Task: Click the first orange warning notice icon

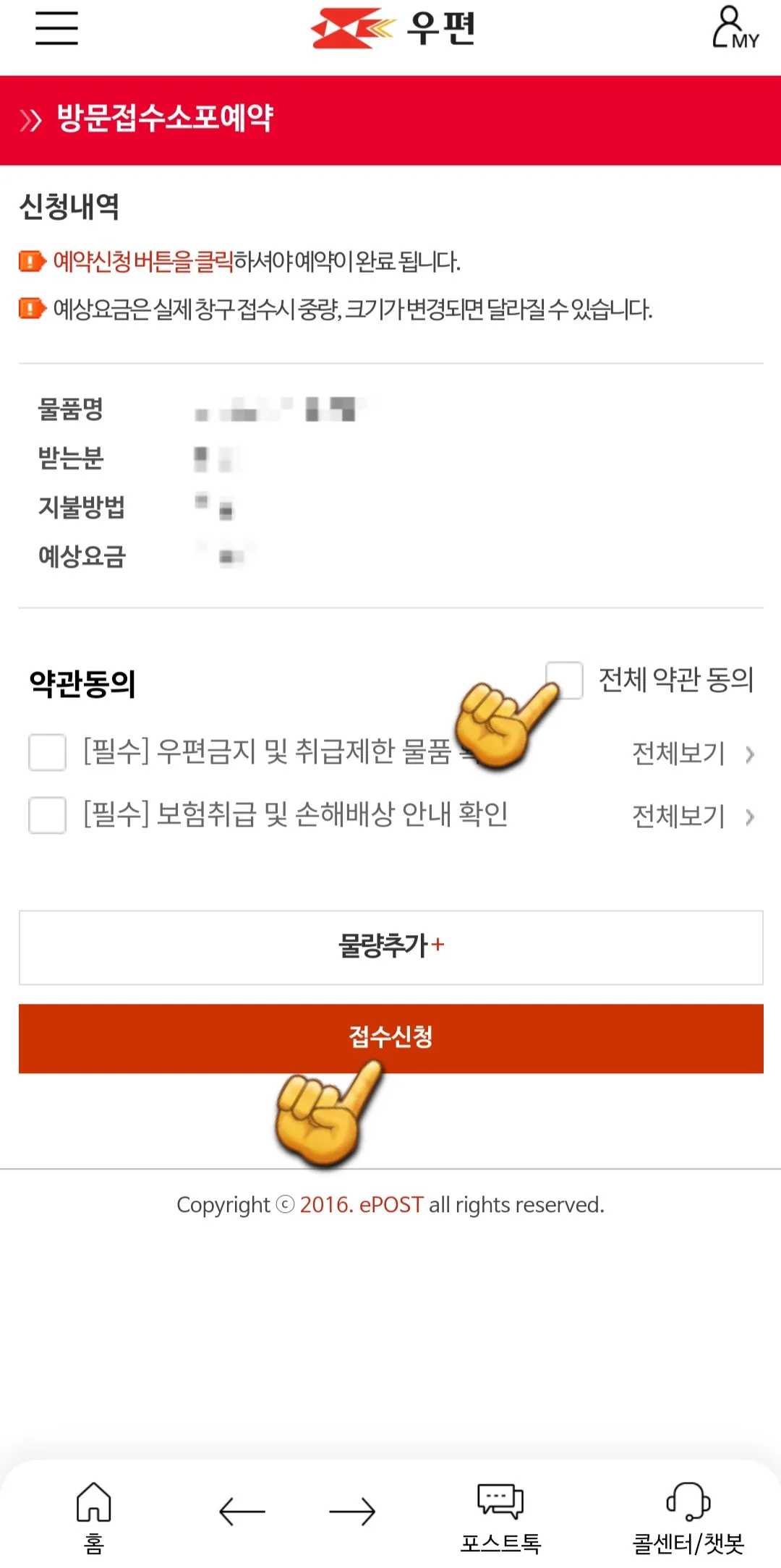Action: (x=30, y=262)
